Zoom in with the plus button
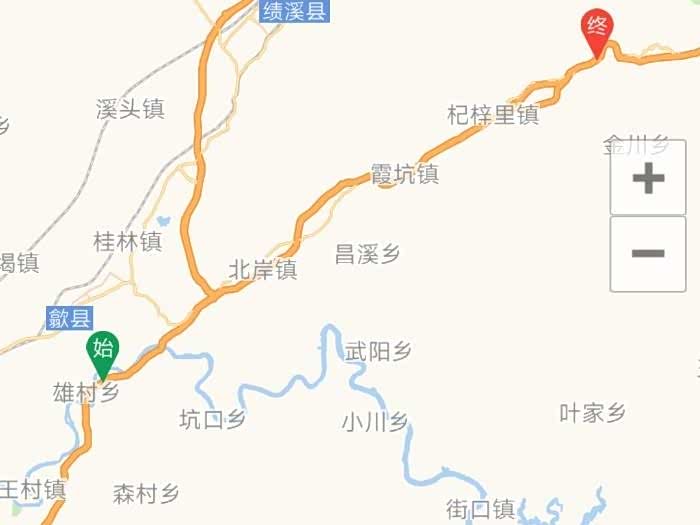The image size is (700, 525). click(648, 179)
